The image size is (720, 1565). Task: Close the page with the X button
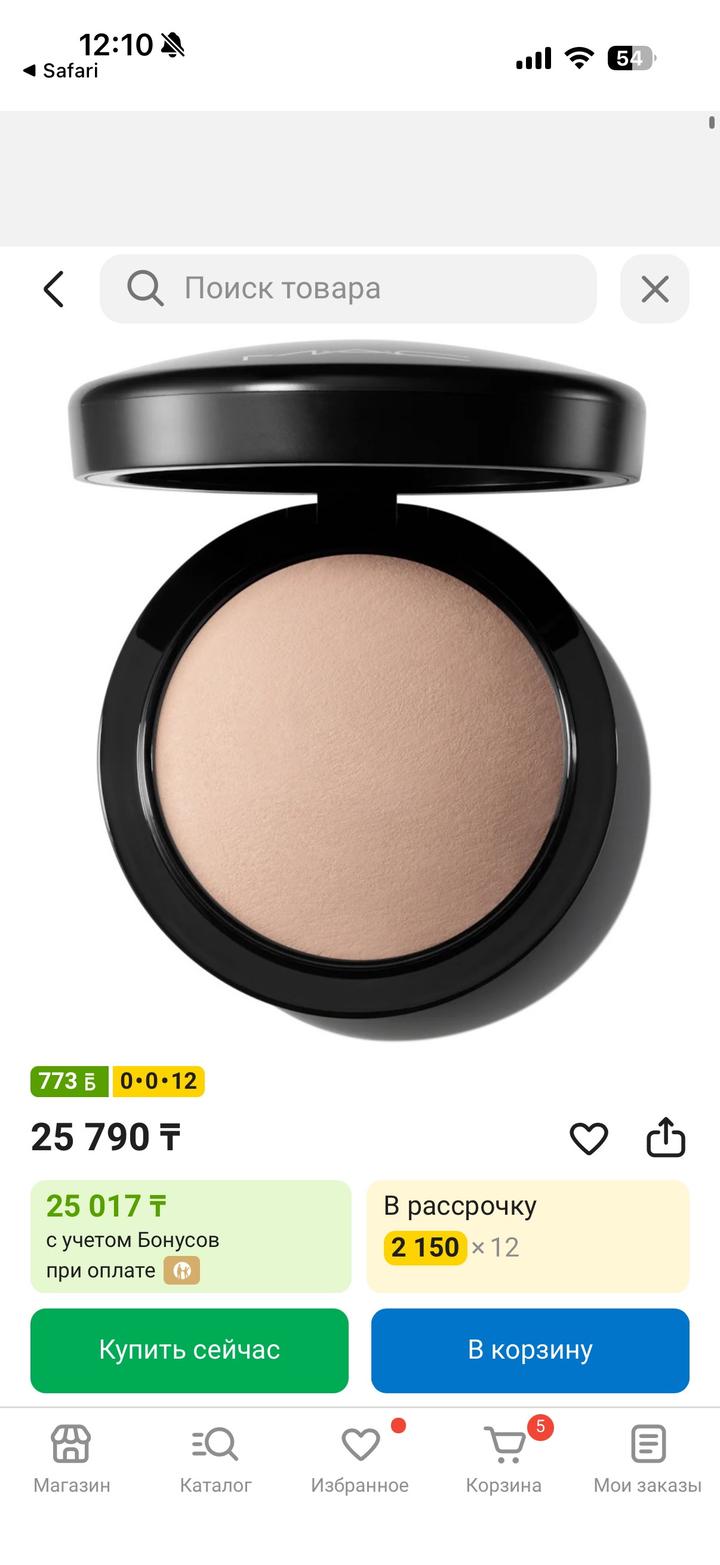point(655,289)
